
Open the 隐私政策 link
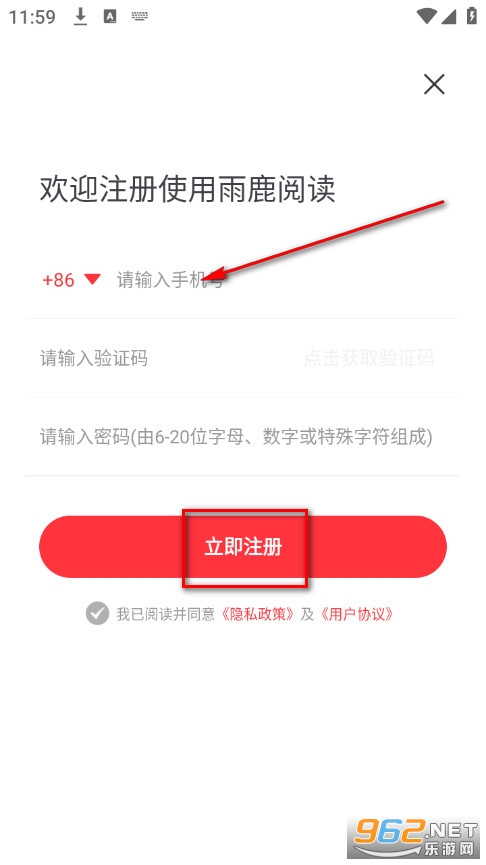(x=258, y=614)
